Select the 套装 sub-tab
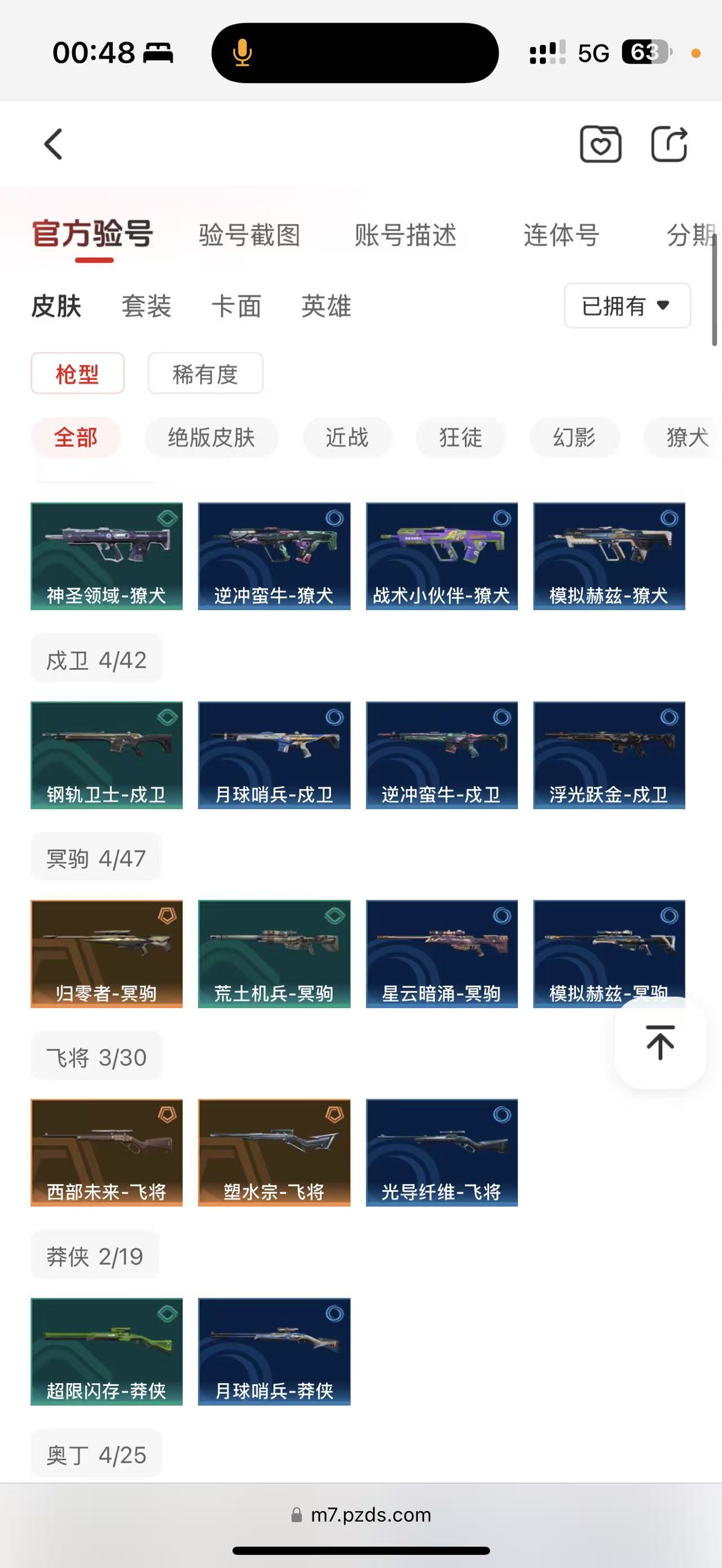This screenshot has height=1568, width=722. 146,306
